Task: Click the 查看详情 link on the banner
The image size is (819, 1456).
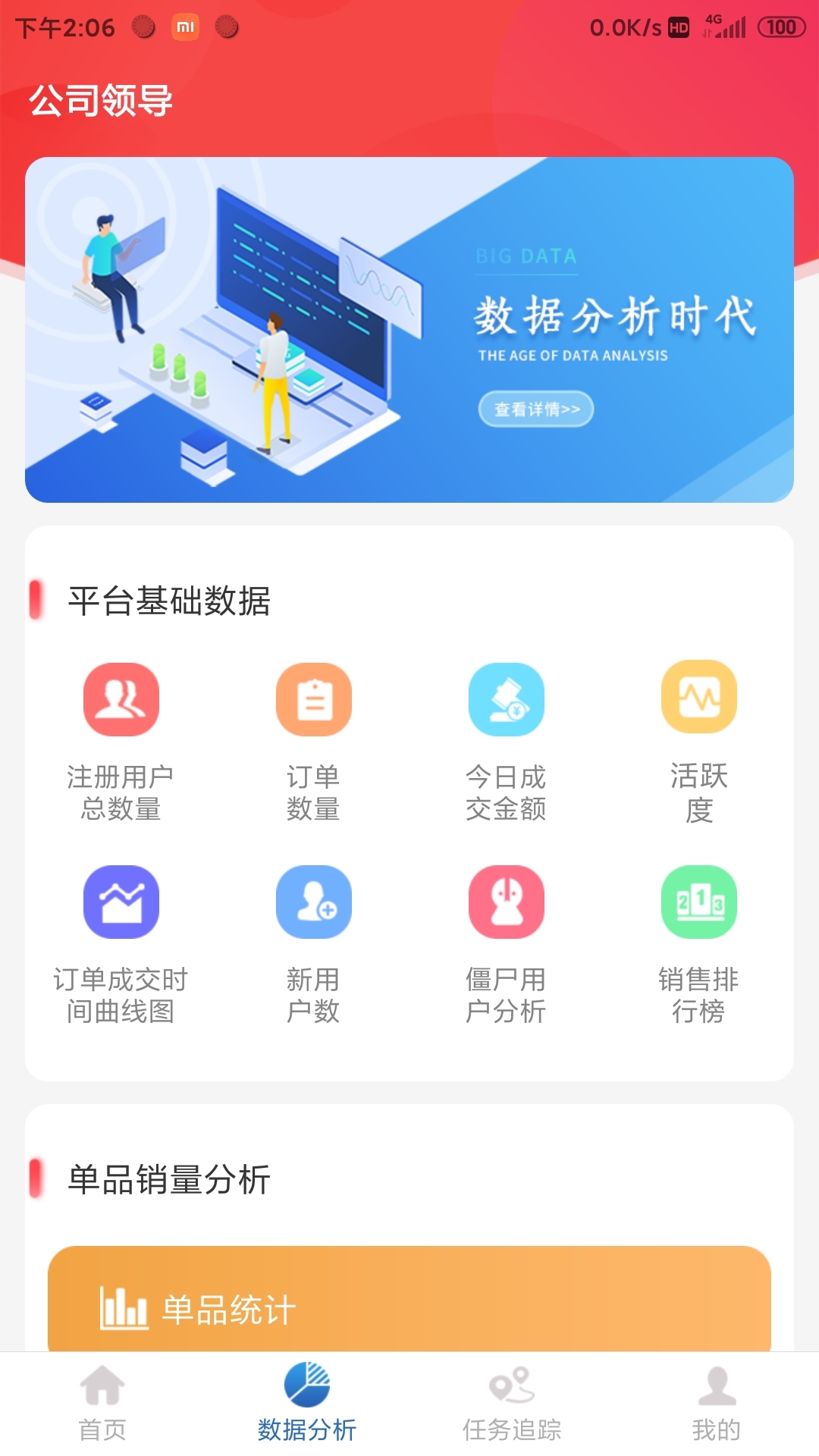Action: (x=535, y=409)
